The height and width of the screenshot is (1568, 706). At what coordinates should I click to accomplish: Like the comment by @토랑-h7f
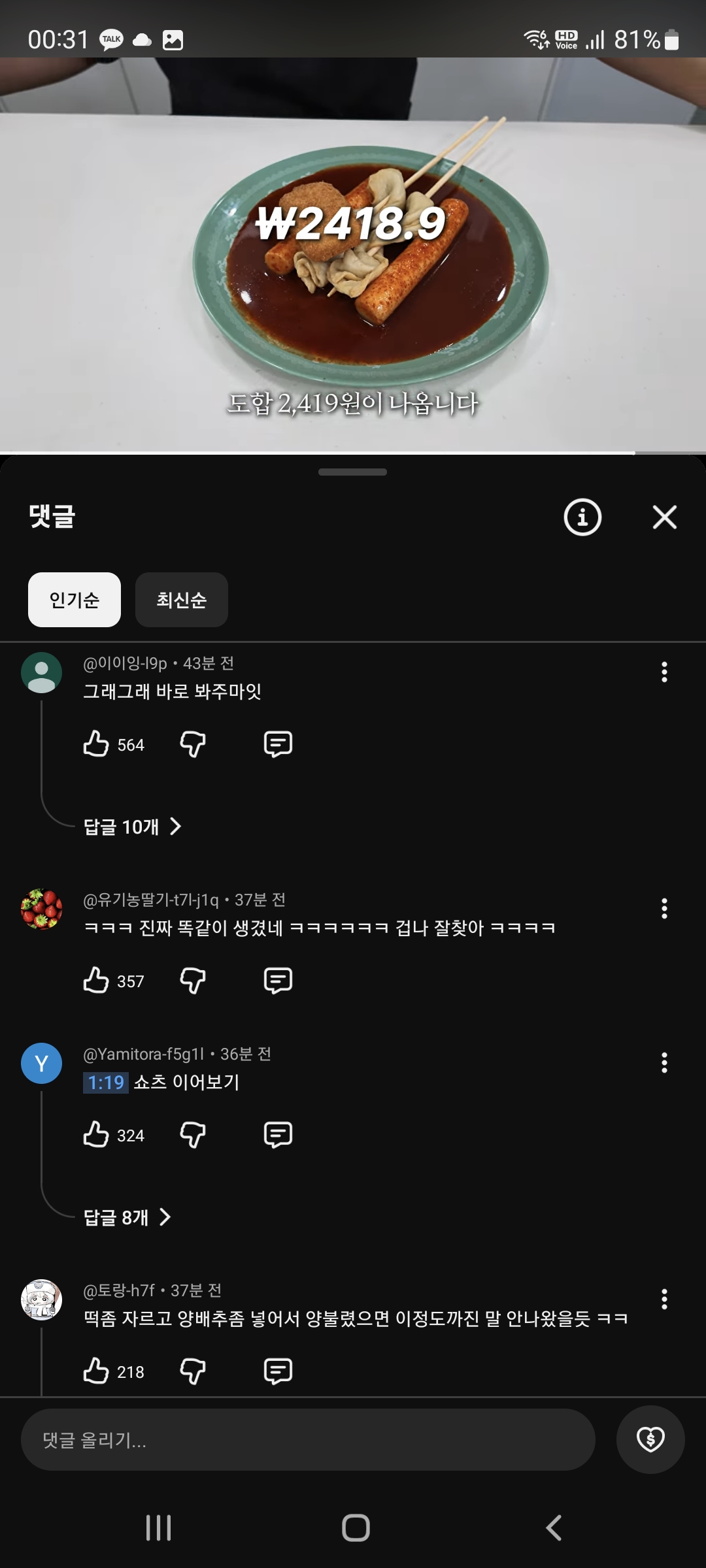click(96, 1371)
